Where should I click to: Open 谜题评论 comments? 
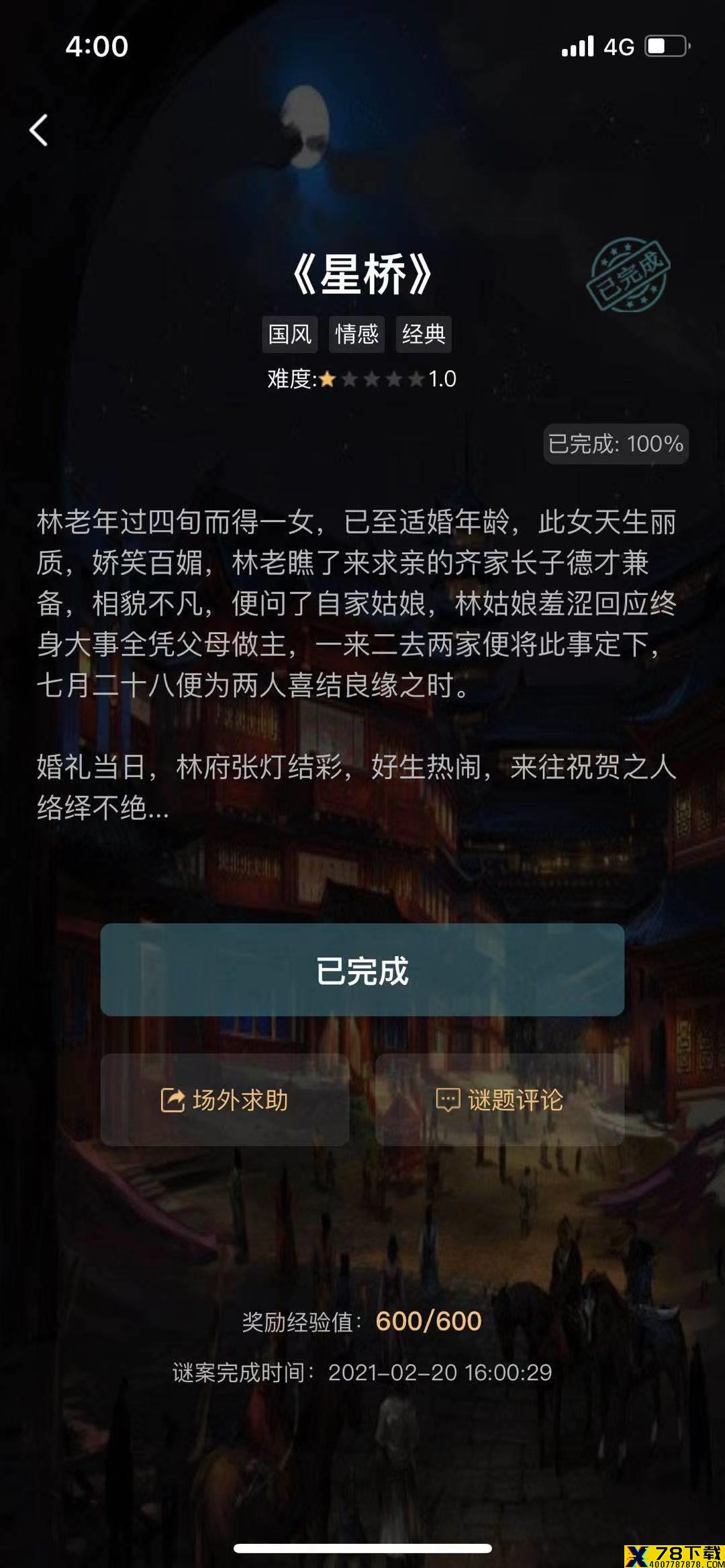499,1100
